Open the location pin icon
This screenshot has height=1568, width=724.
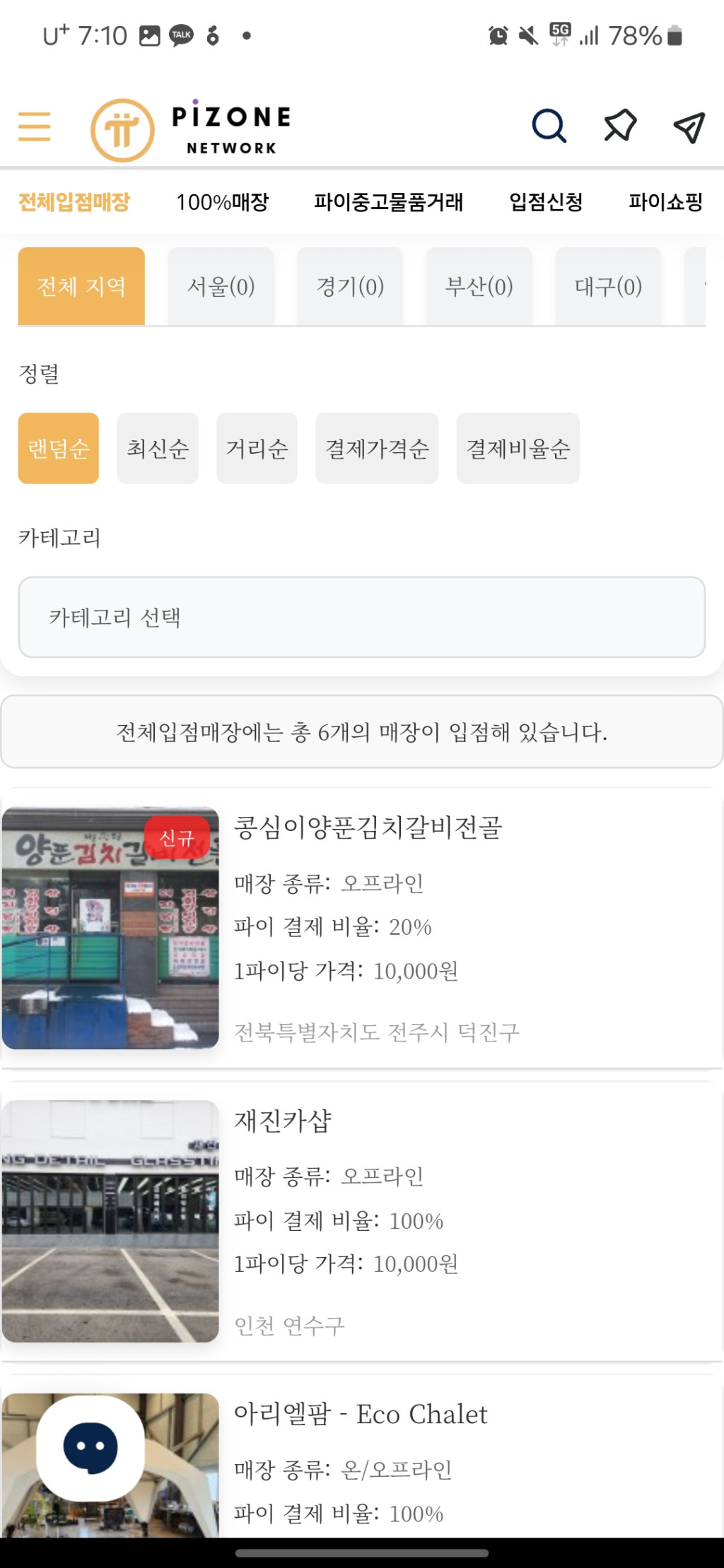click(x=619, y=126)
